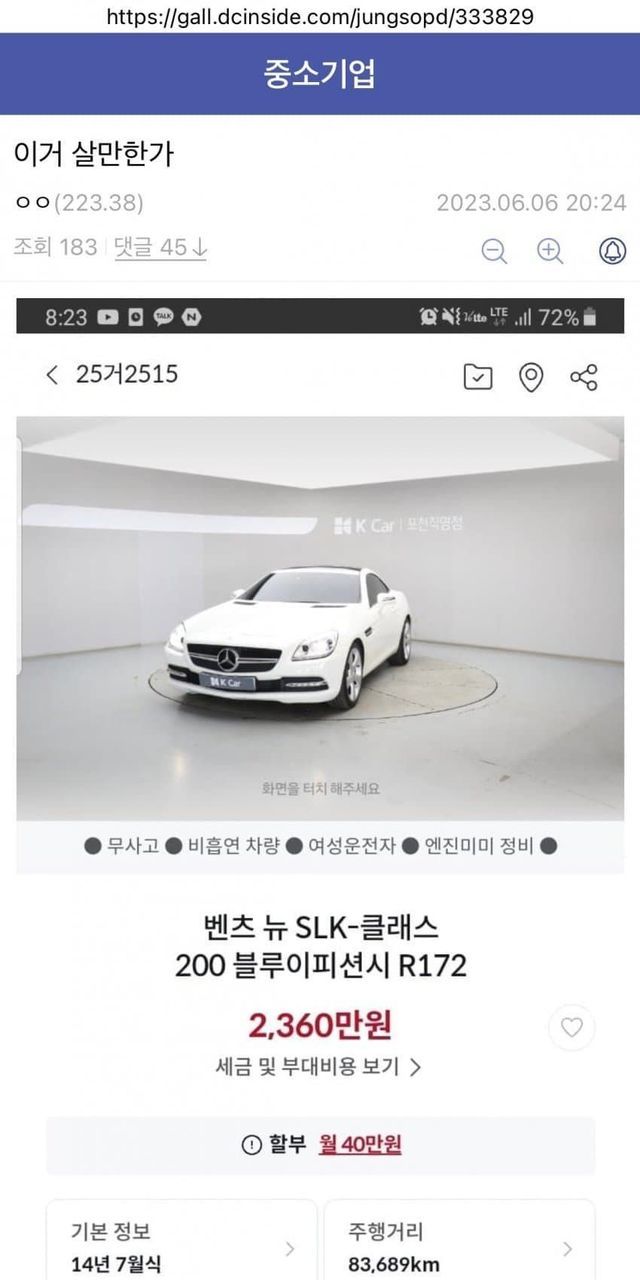
Task: Open the 중소기업 gallery title
Action: click(320, 74)
